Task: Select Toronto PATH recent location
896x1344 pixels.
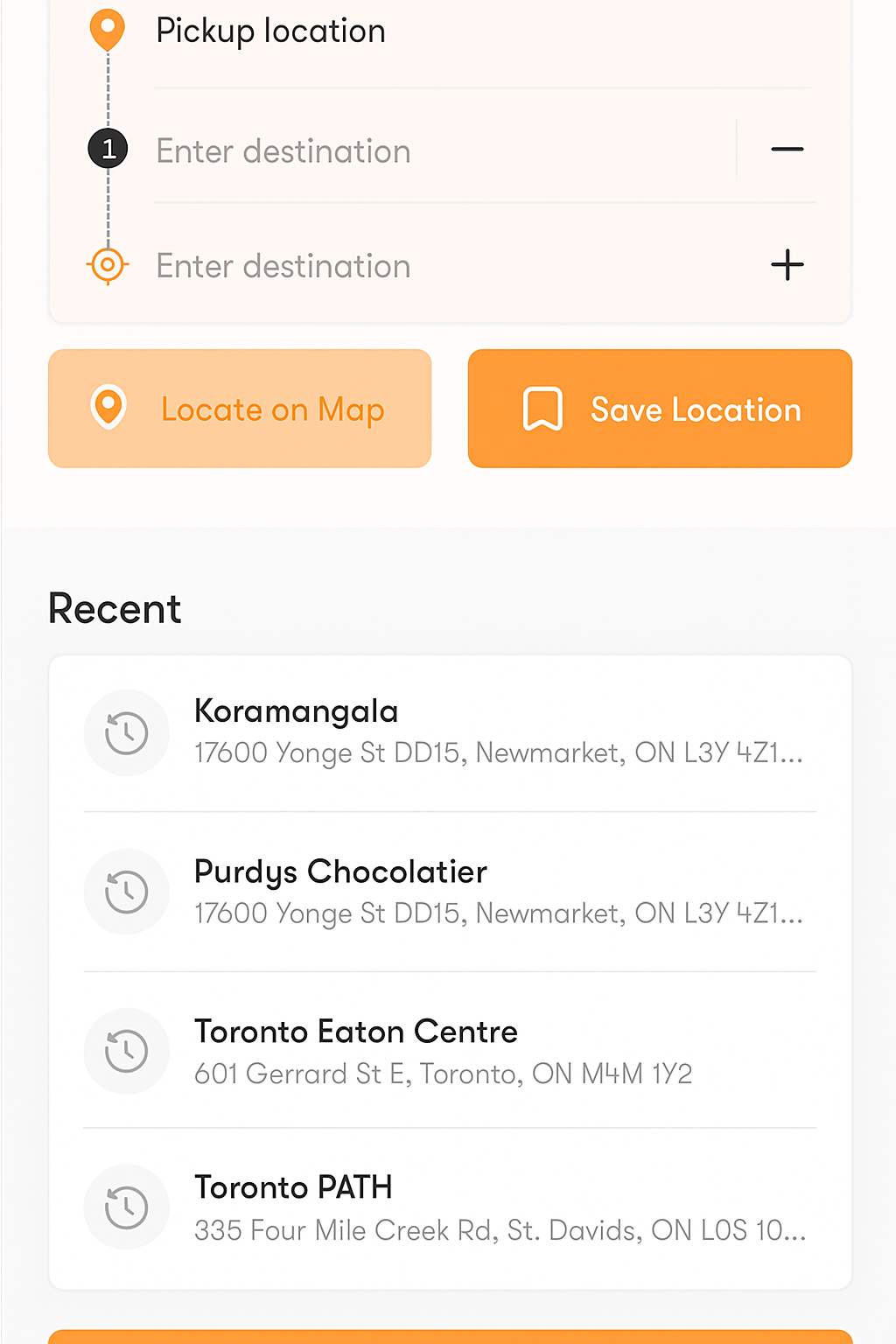Action: (x=450, y=1207)
